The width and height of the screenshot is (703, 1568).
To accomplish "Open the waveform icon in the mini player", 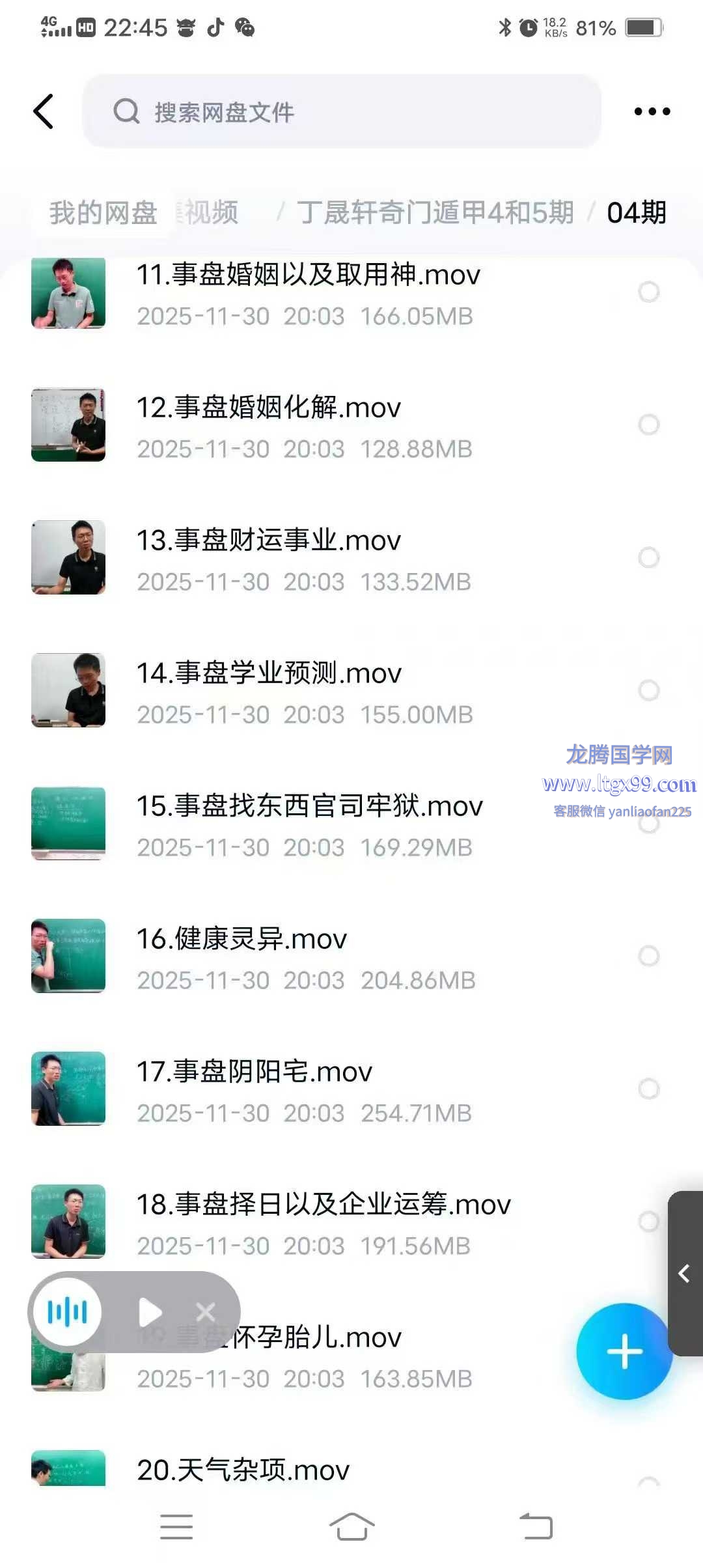I will [x=68, y=1312].
